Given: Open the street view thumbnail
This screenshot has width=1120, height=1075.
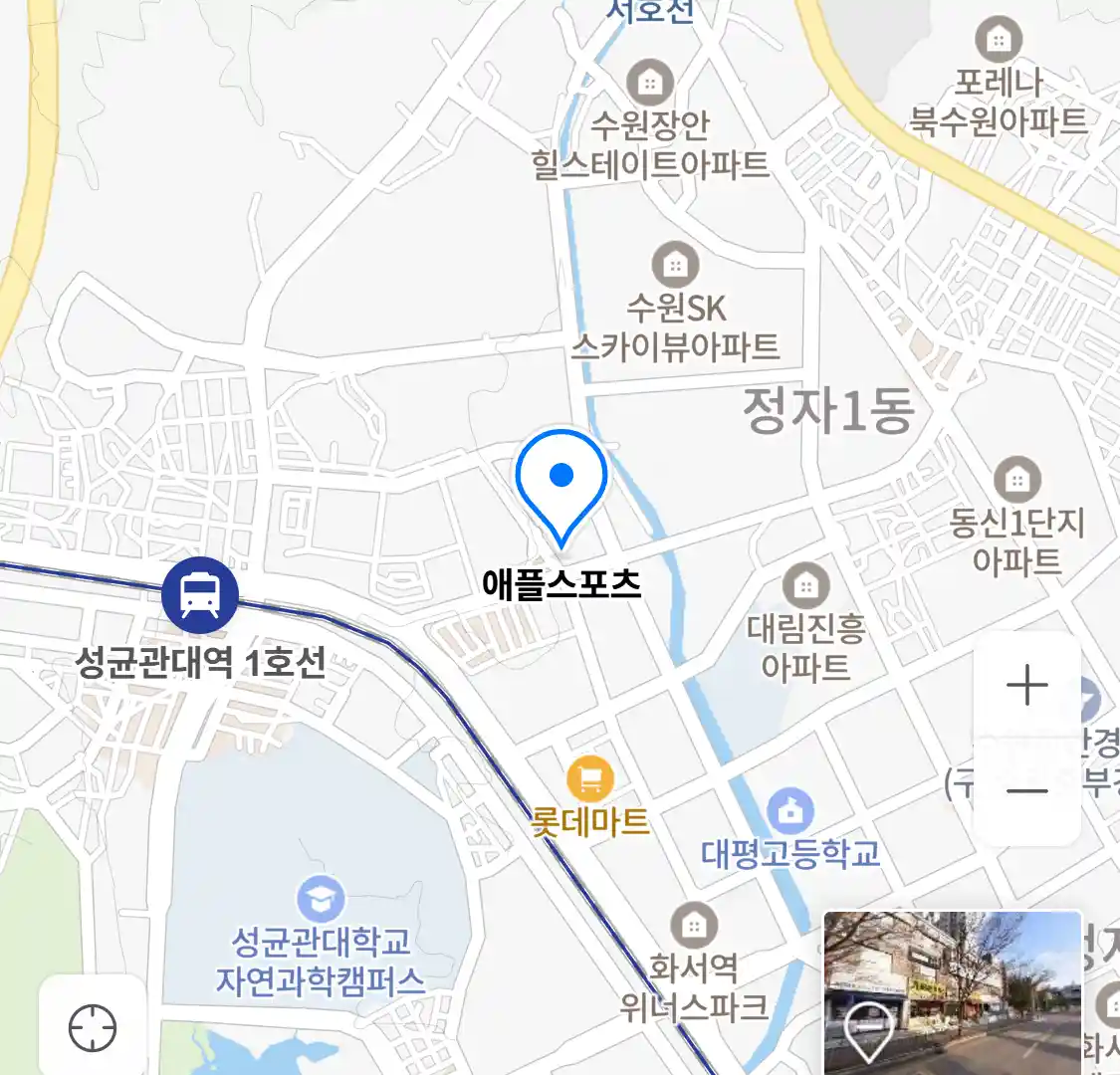Looking at the screenshot, I should click(953, 991).
